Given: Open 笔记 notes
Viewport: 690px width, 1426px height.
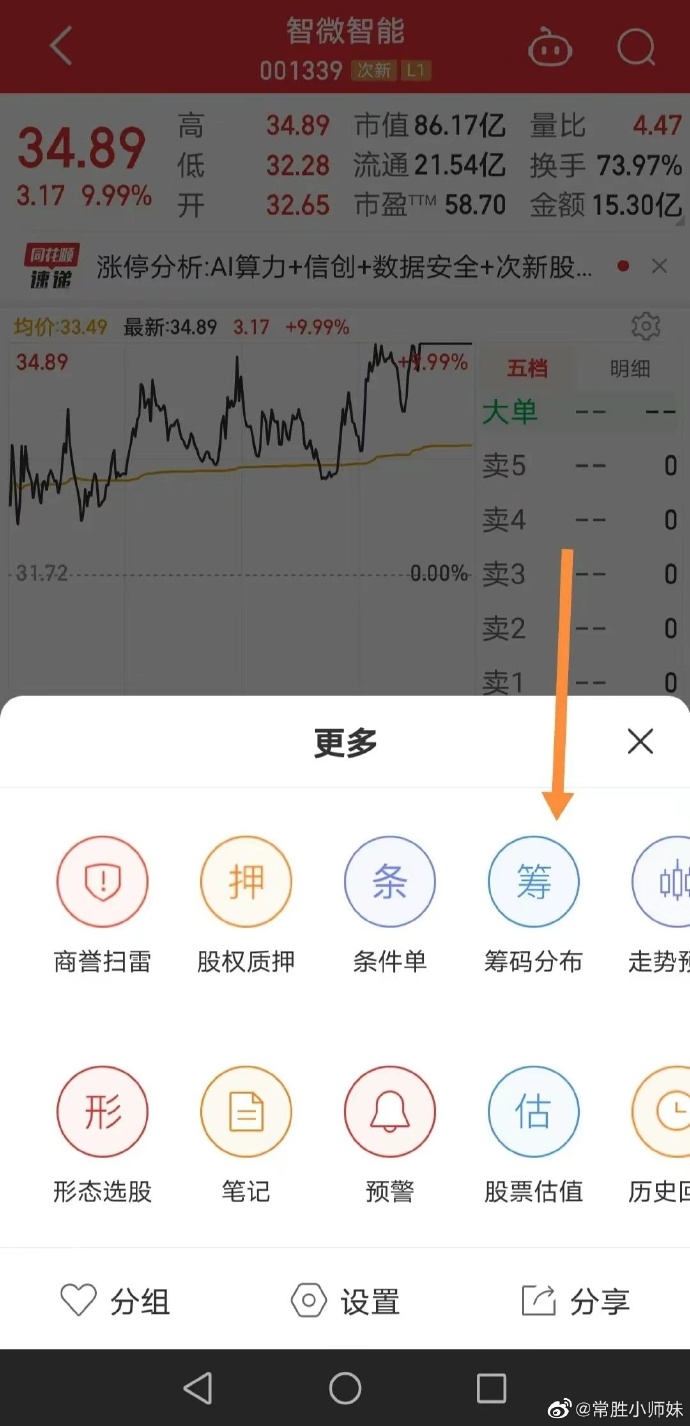Looking at the screenshot, I should point(246,1135).
